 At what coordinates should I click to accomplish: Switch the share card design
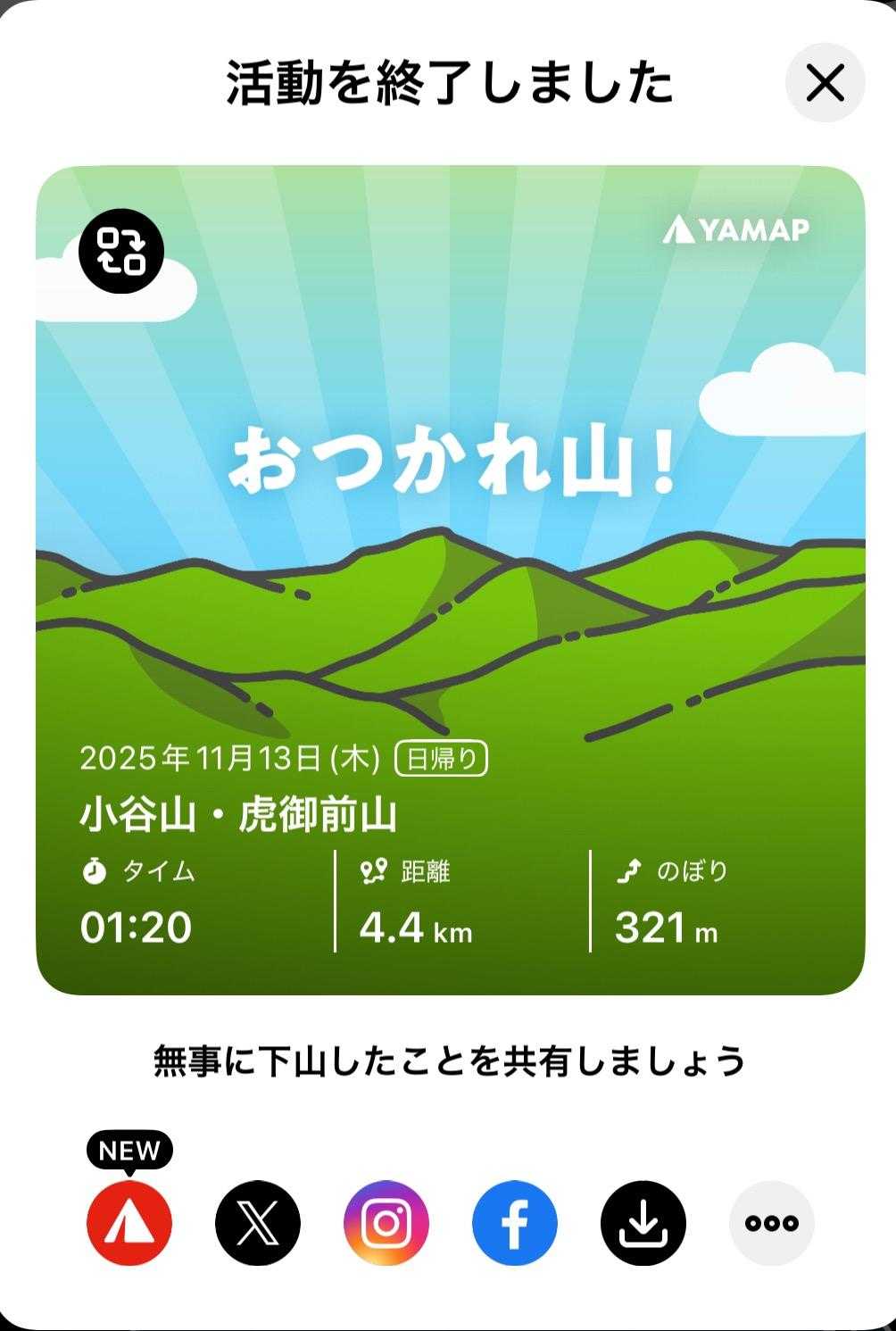(121, 251)
